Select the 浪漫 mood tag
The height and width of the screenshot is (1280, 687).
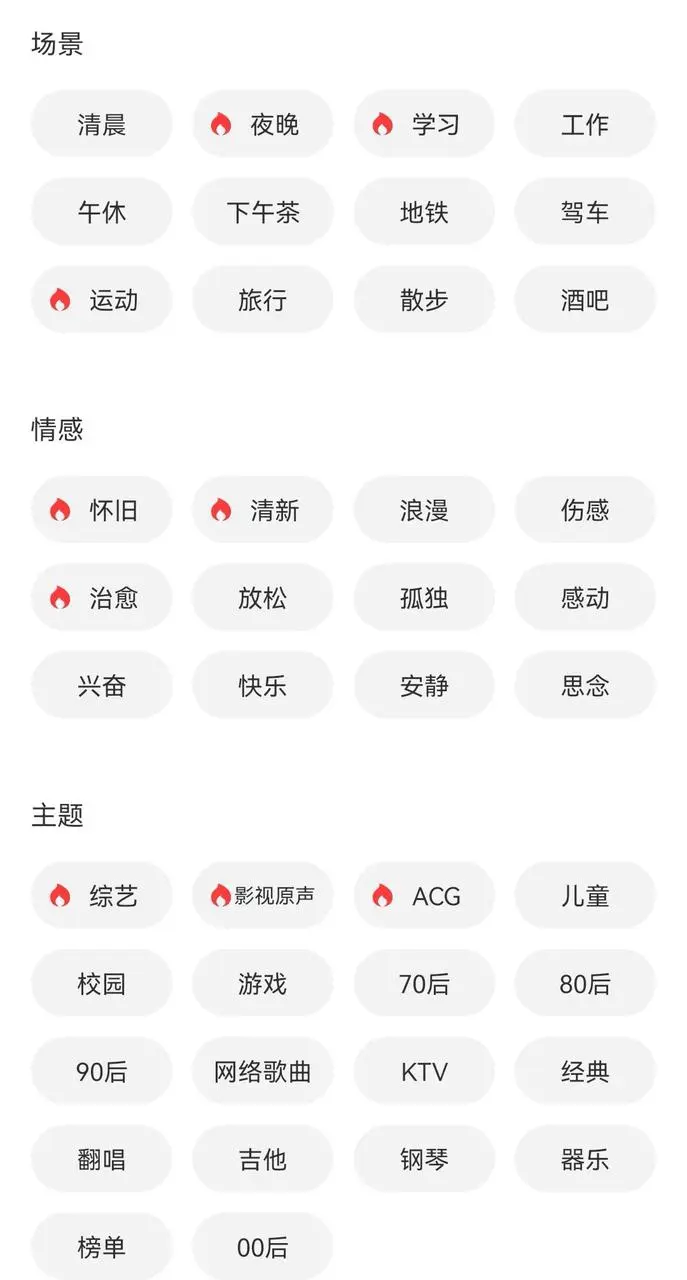(424, 511)
